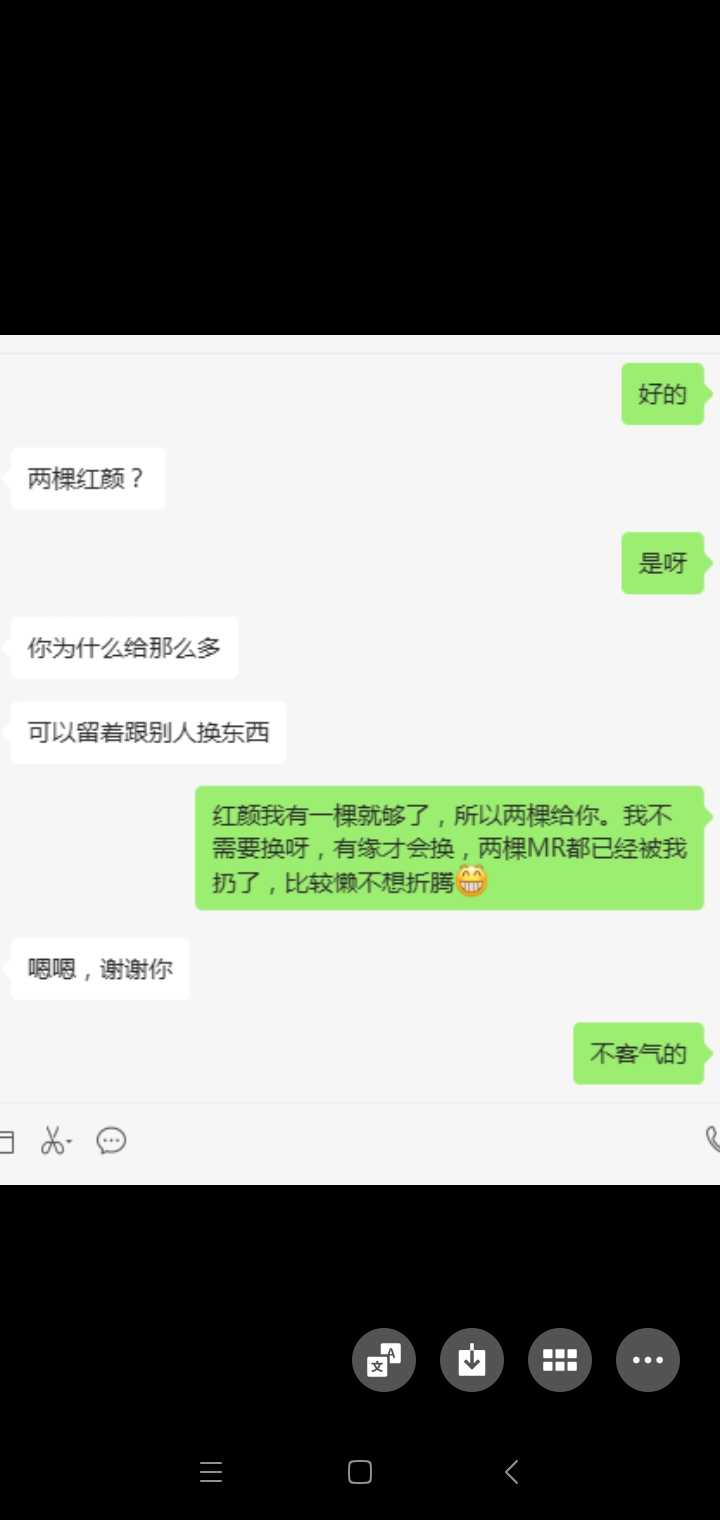Open the grid view of all images
Screen dimensions: 720x1520
tap(560, 1360)
